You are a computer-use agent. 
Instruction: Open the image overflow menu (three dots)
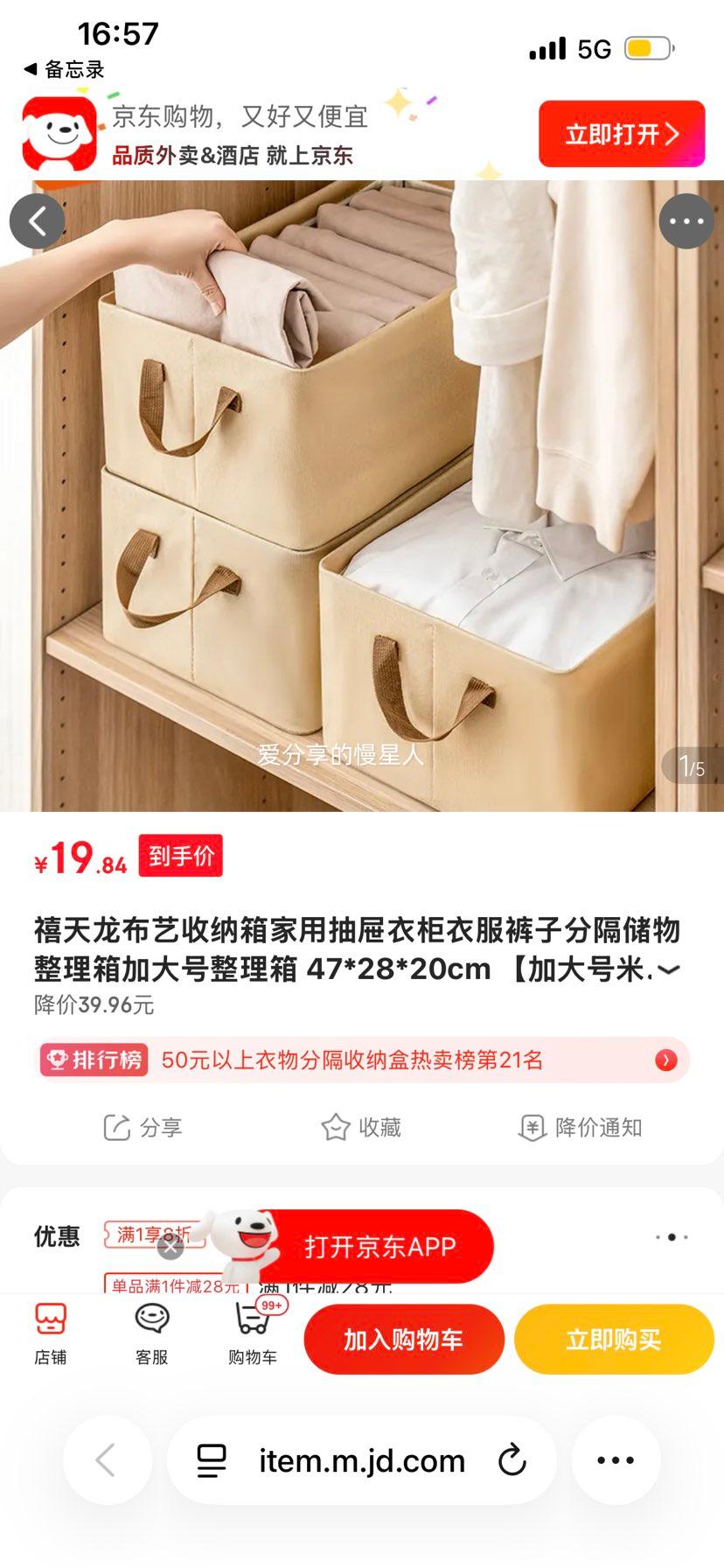click(686, 220)
